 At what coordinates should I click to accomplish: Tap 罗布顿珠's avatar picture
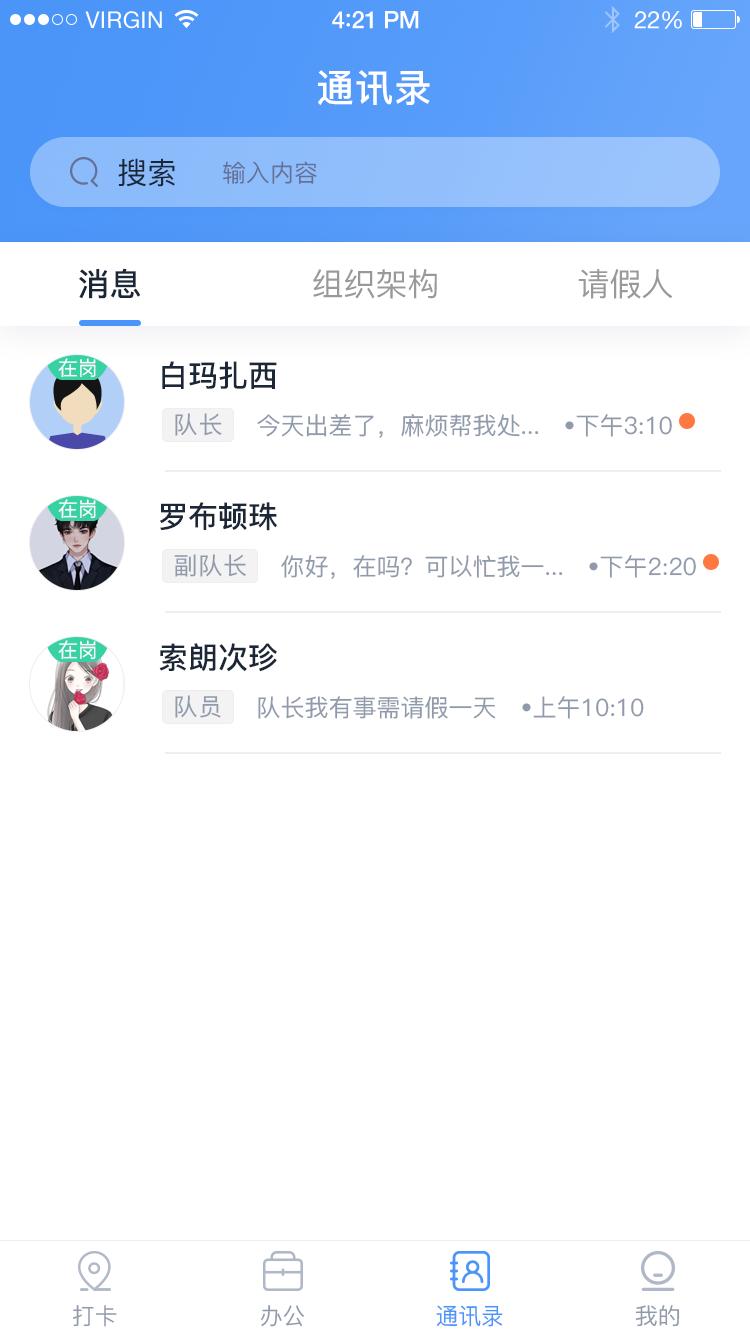(x=77, y=545)
